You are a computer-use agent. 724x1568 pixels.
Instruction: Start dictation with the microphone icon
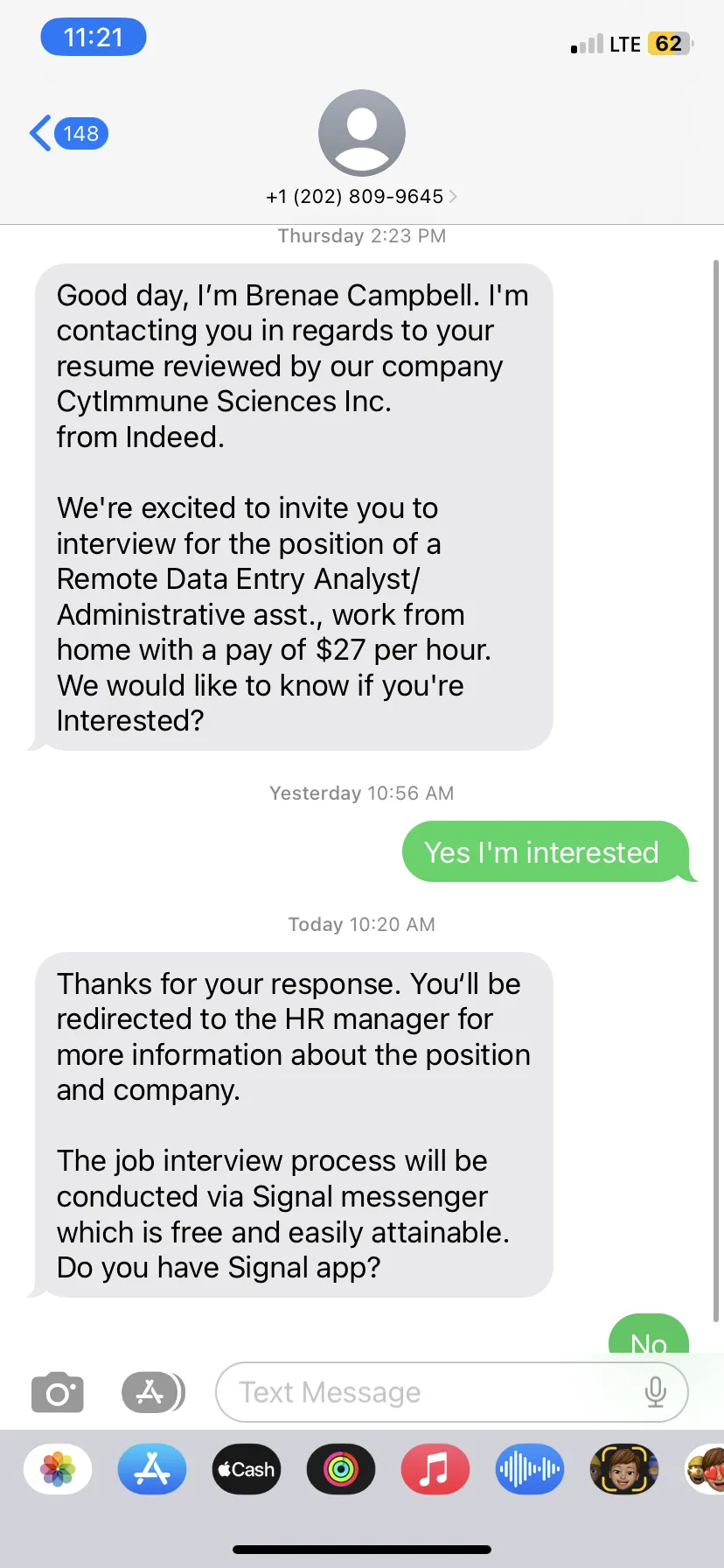coord(655,1392)
